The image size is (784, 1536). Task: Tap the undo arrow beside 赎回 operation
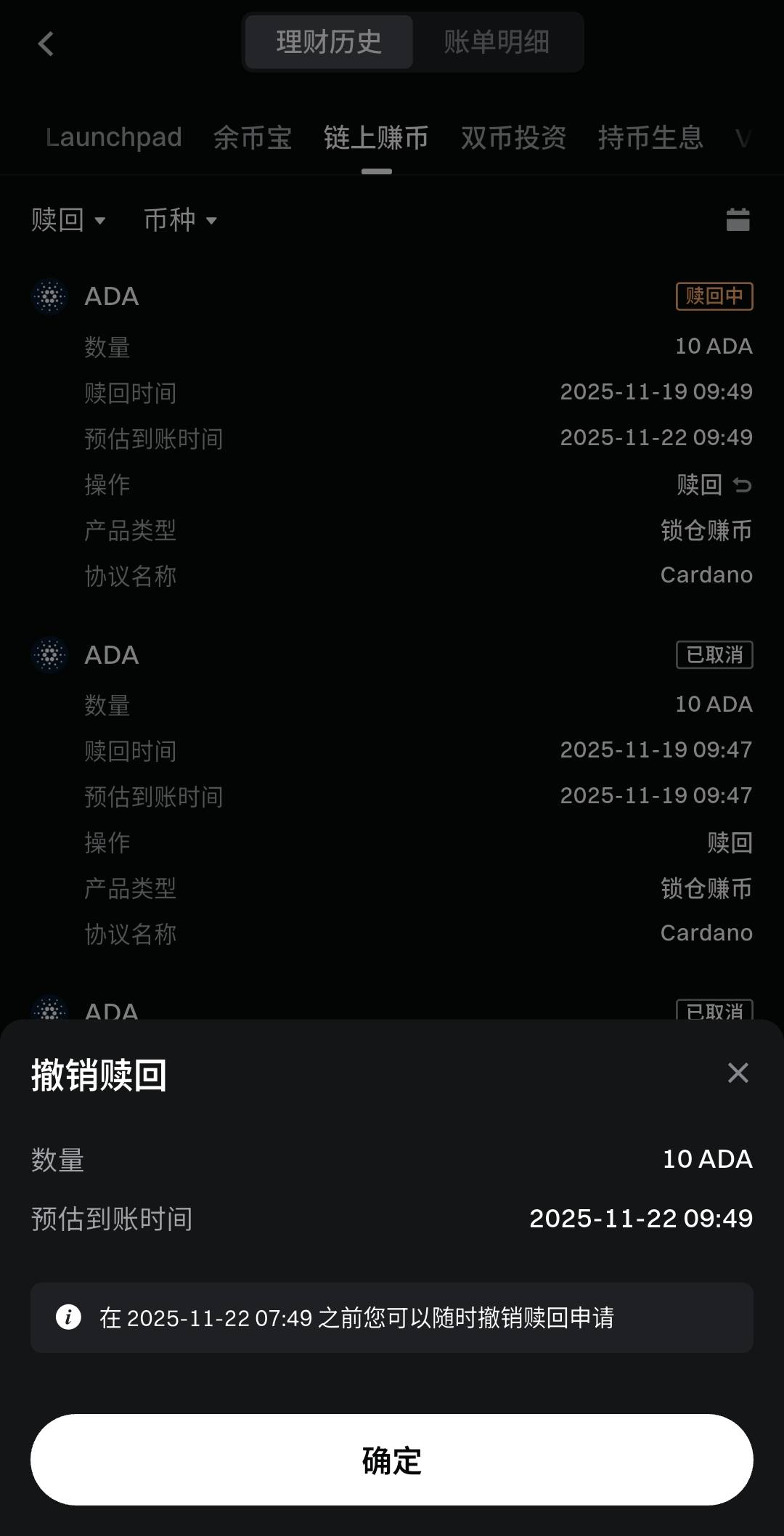742,484
